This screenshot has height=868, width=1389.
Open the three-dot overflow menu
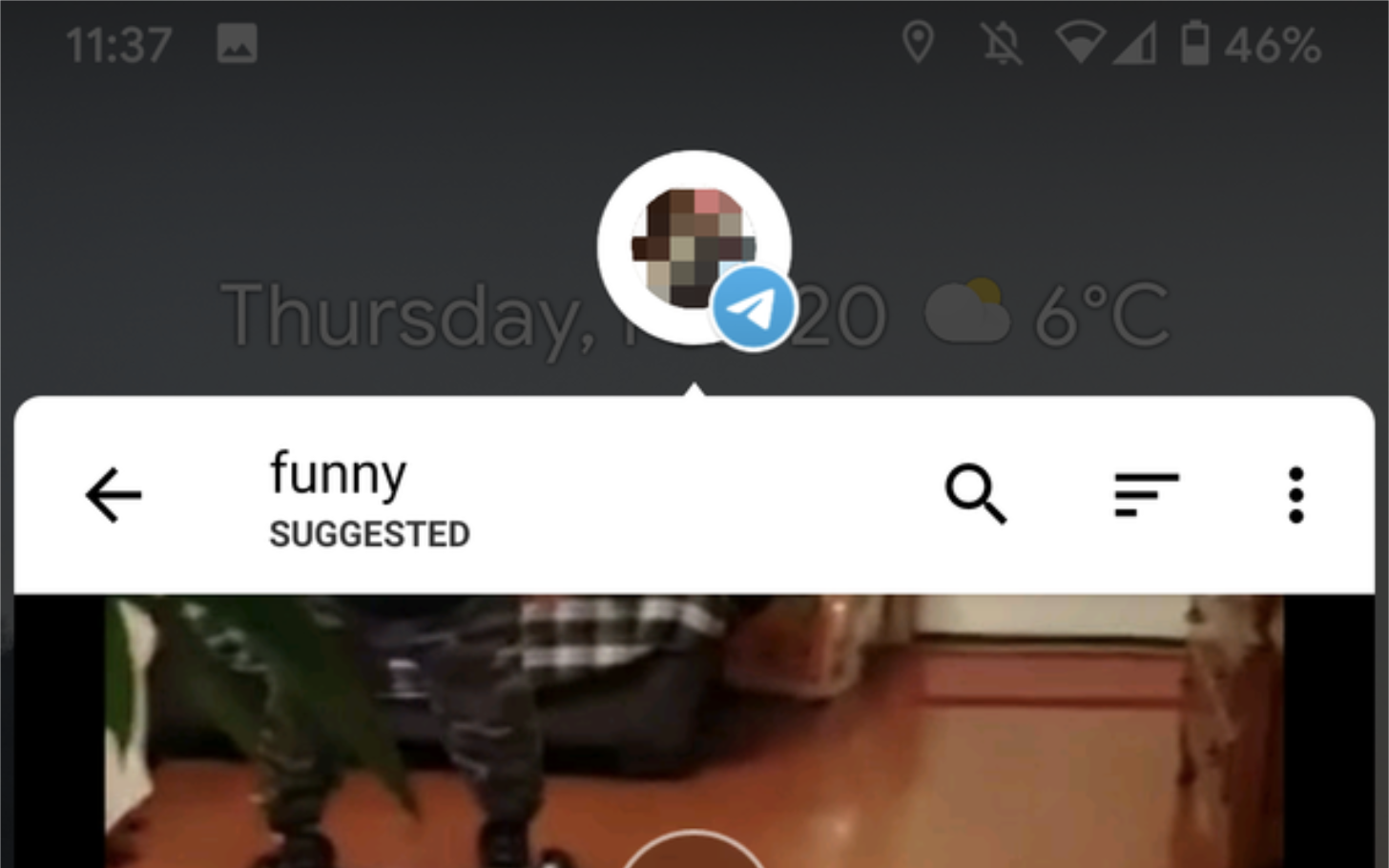tap(1295, 494)
